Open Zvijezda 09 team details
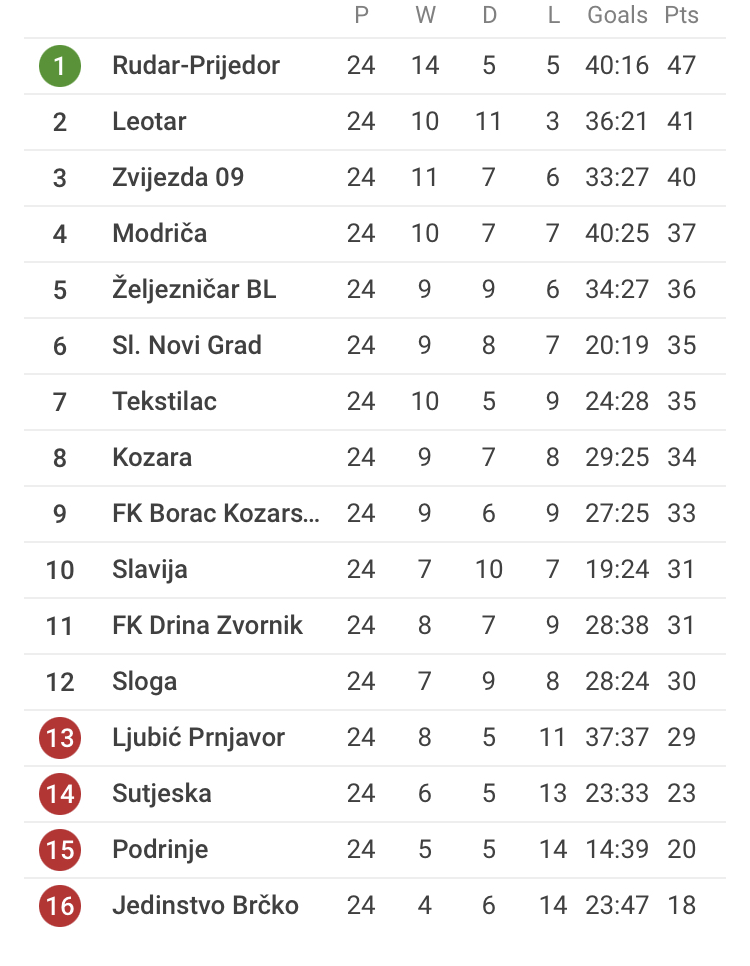This screenshot has width=750, height=966. 178,178
